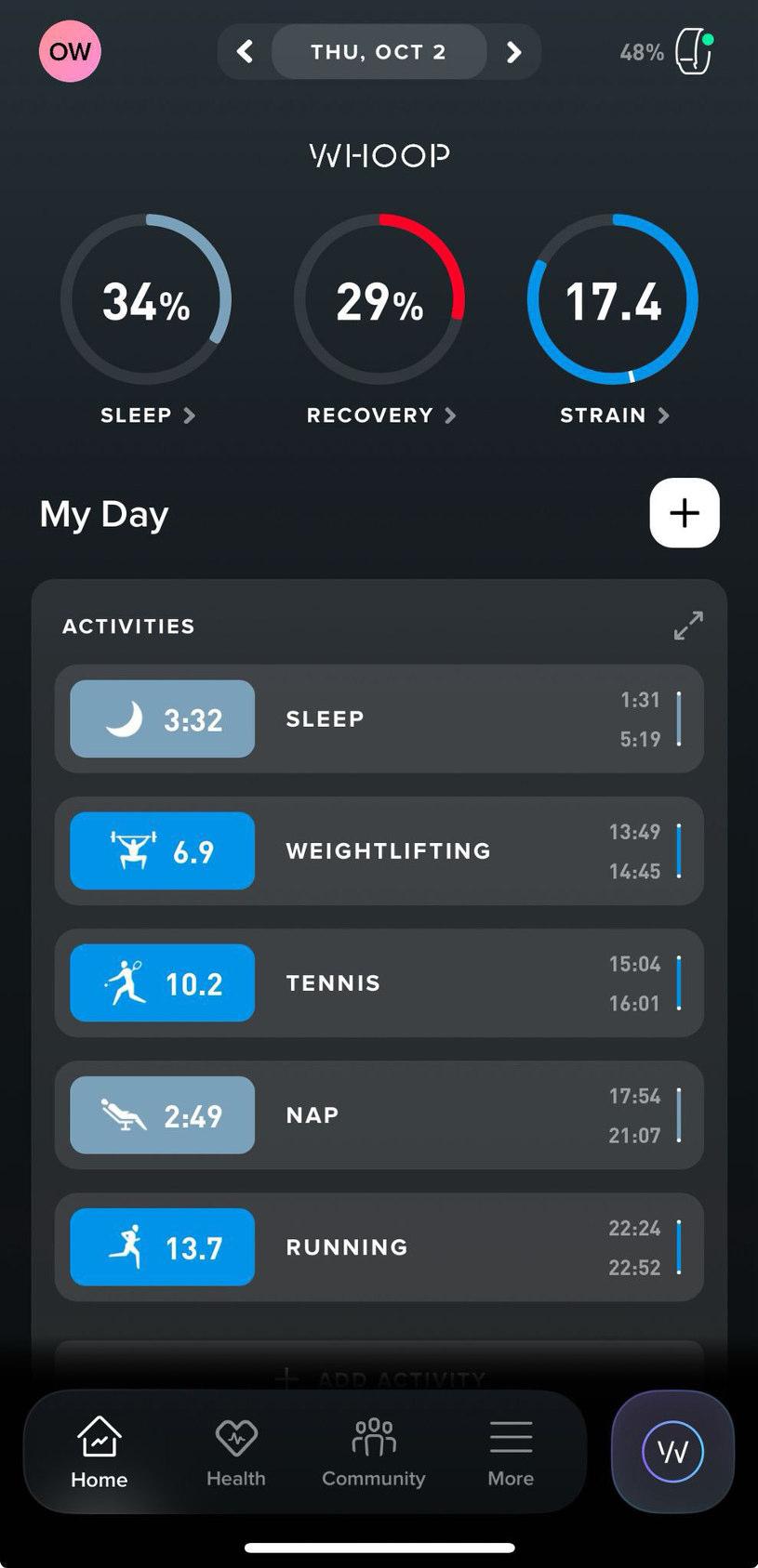Expand the Activities card
The height and width of the screenshot is (1568, 758).
click(688, 626)
